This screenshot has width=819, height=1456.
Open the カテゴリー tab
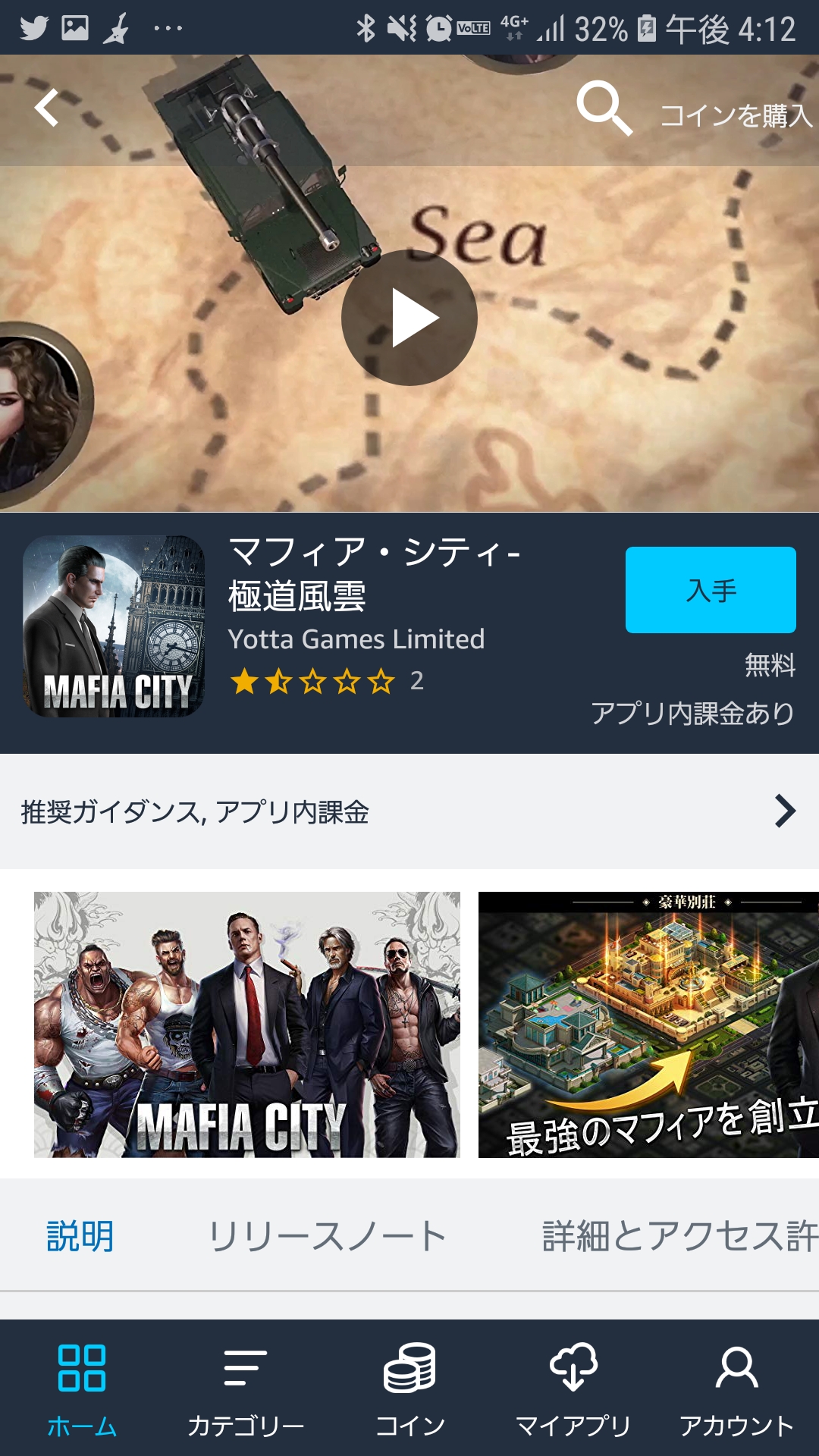(x=246, y=1388)
